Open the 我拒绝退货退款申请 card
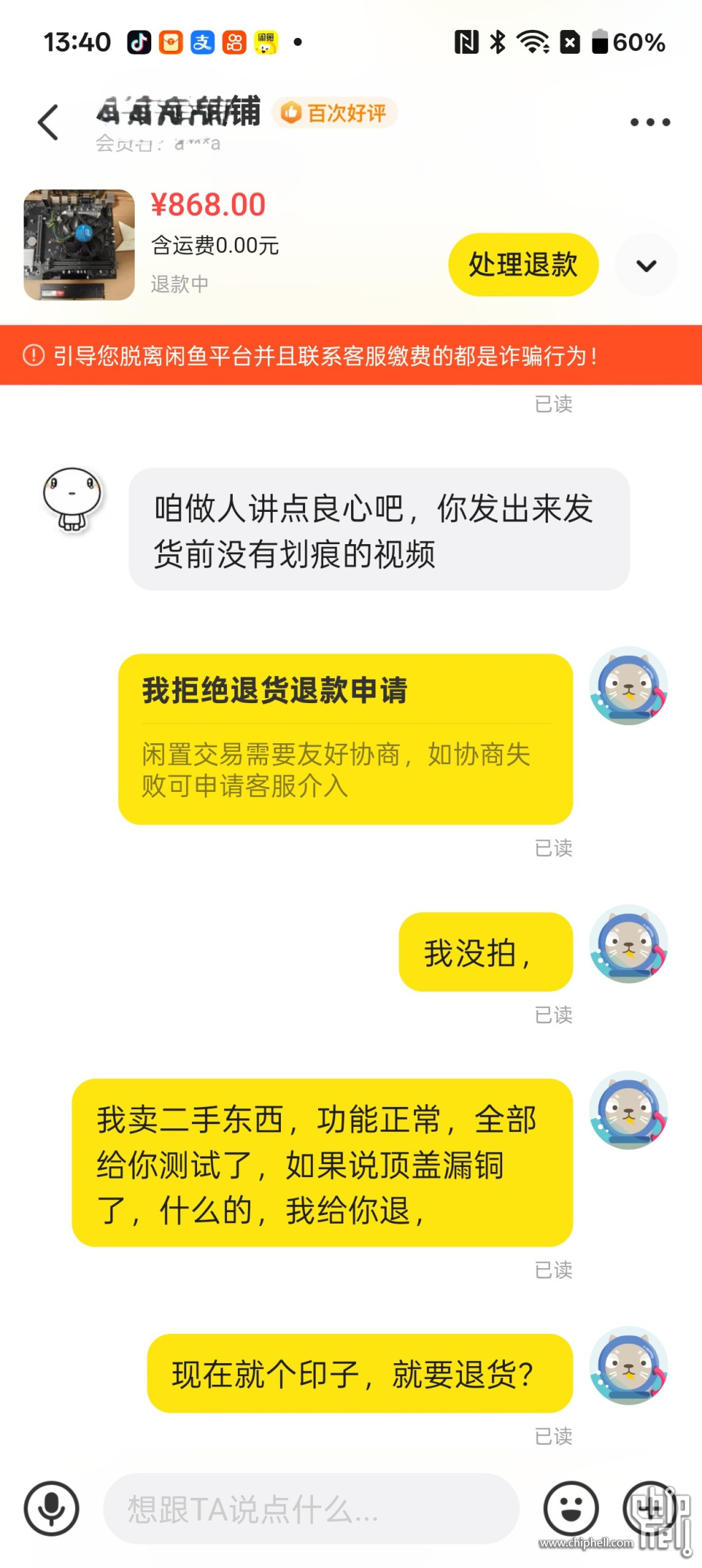Image resolution: width=702 pixels, height=1568 pixels. pos(345,738)
